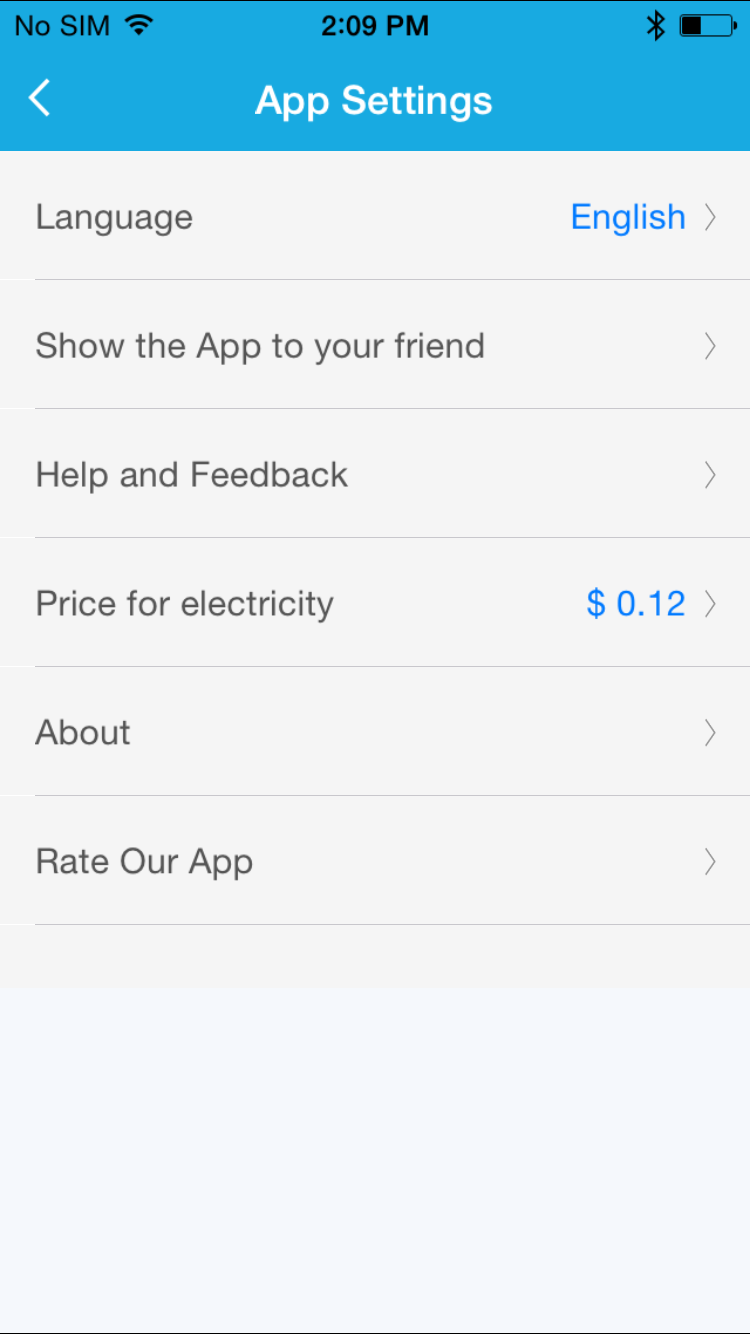Open Show the App to your friend

click(375, 345)
